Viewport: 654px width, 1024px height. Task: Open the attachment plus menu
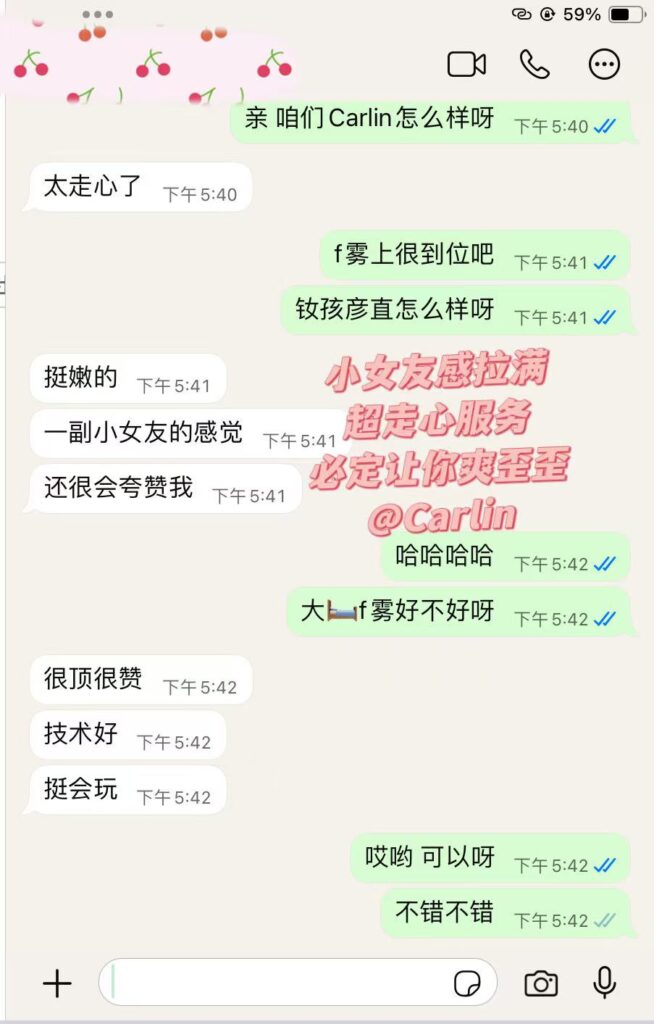pos(57,983)
